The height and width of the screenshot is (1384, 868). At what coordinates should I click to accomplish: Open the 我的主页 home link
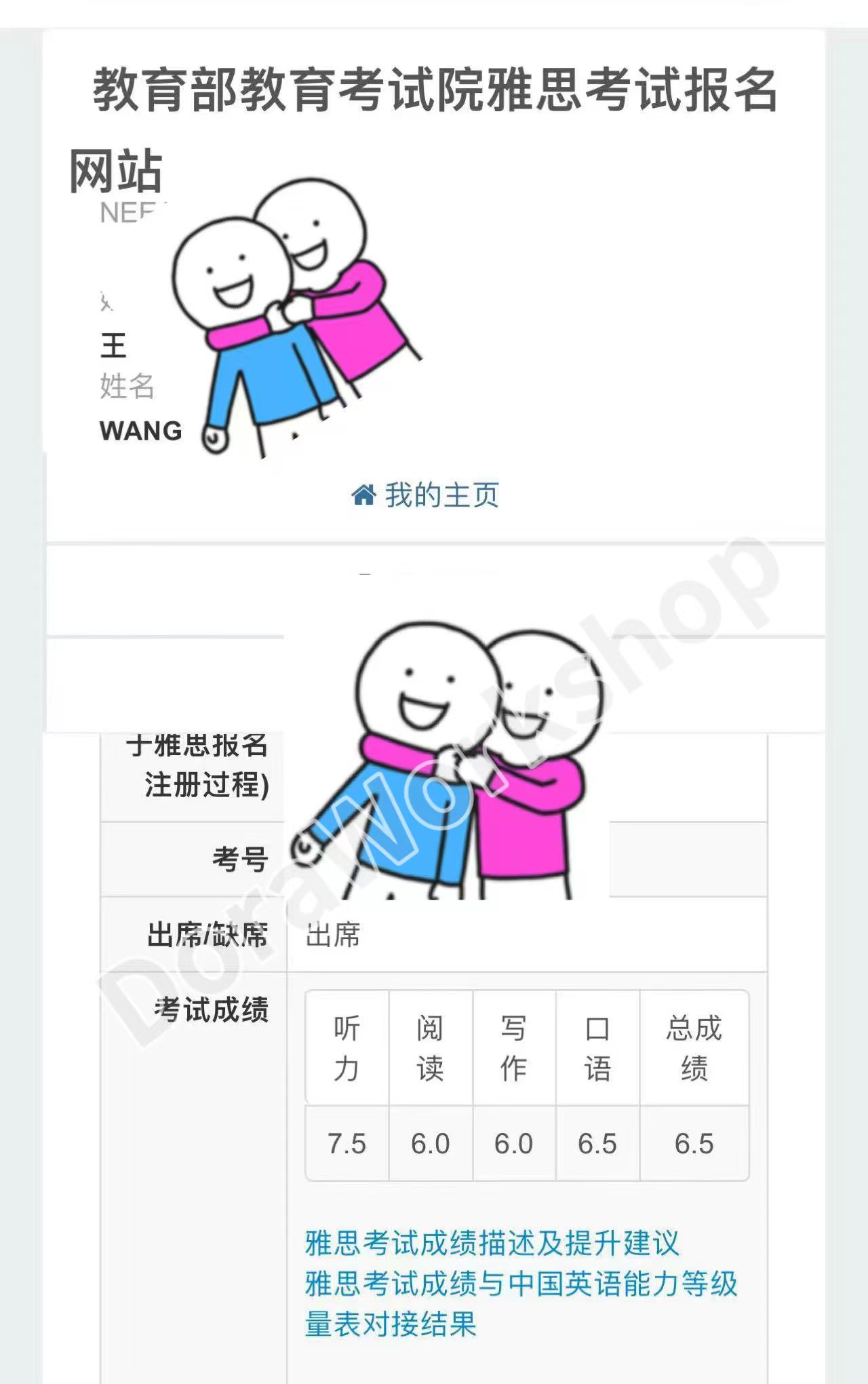point(426,495)
